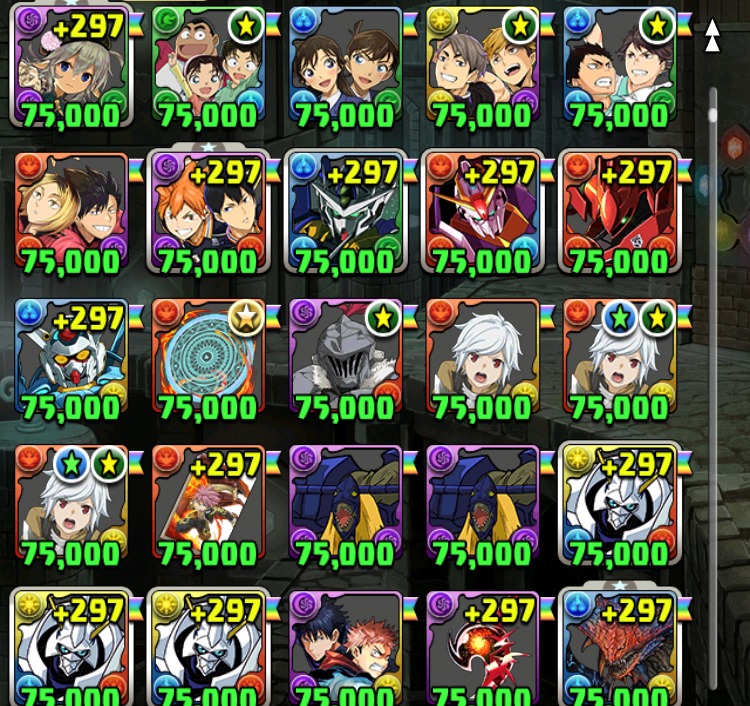Select the blue-framed boy and girl duo card
Screen dimensions: 750x706
click(345, 68)
